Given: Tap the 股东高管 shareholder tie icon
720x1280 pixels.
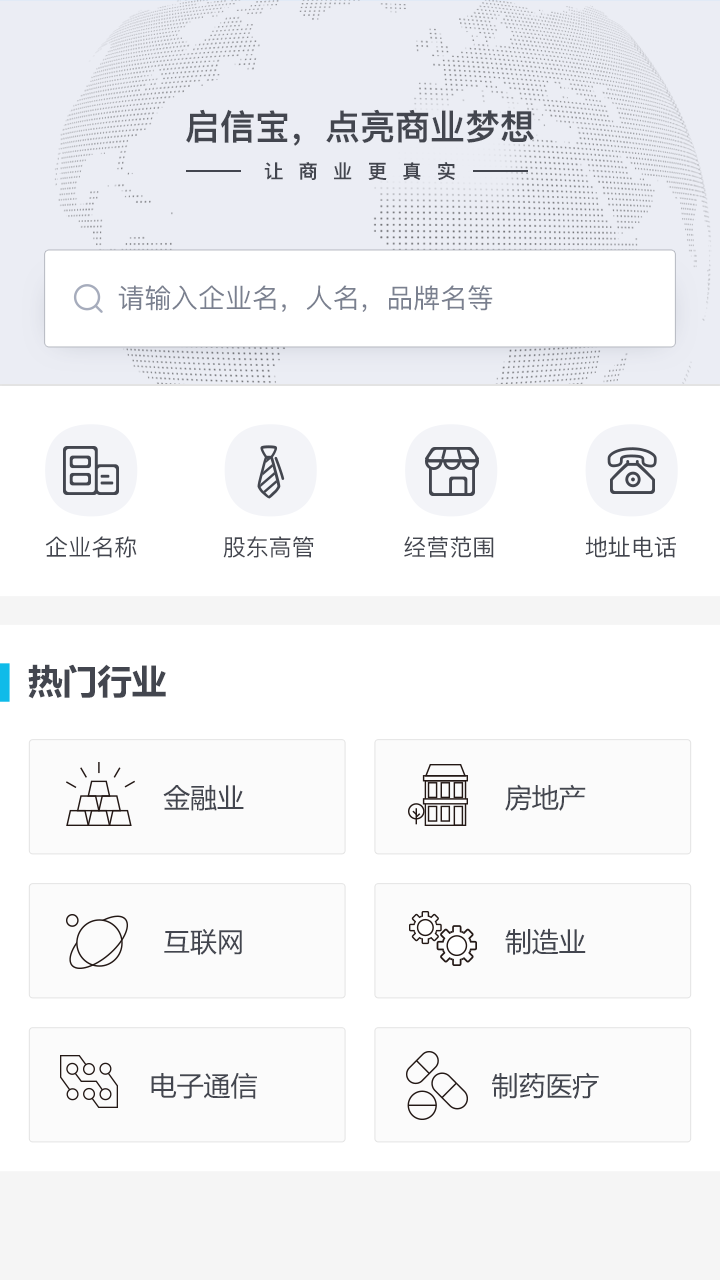Looking at the screenshot, I should [271, 469].
